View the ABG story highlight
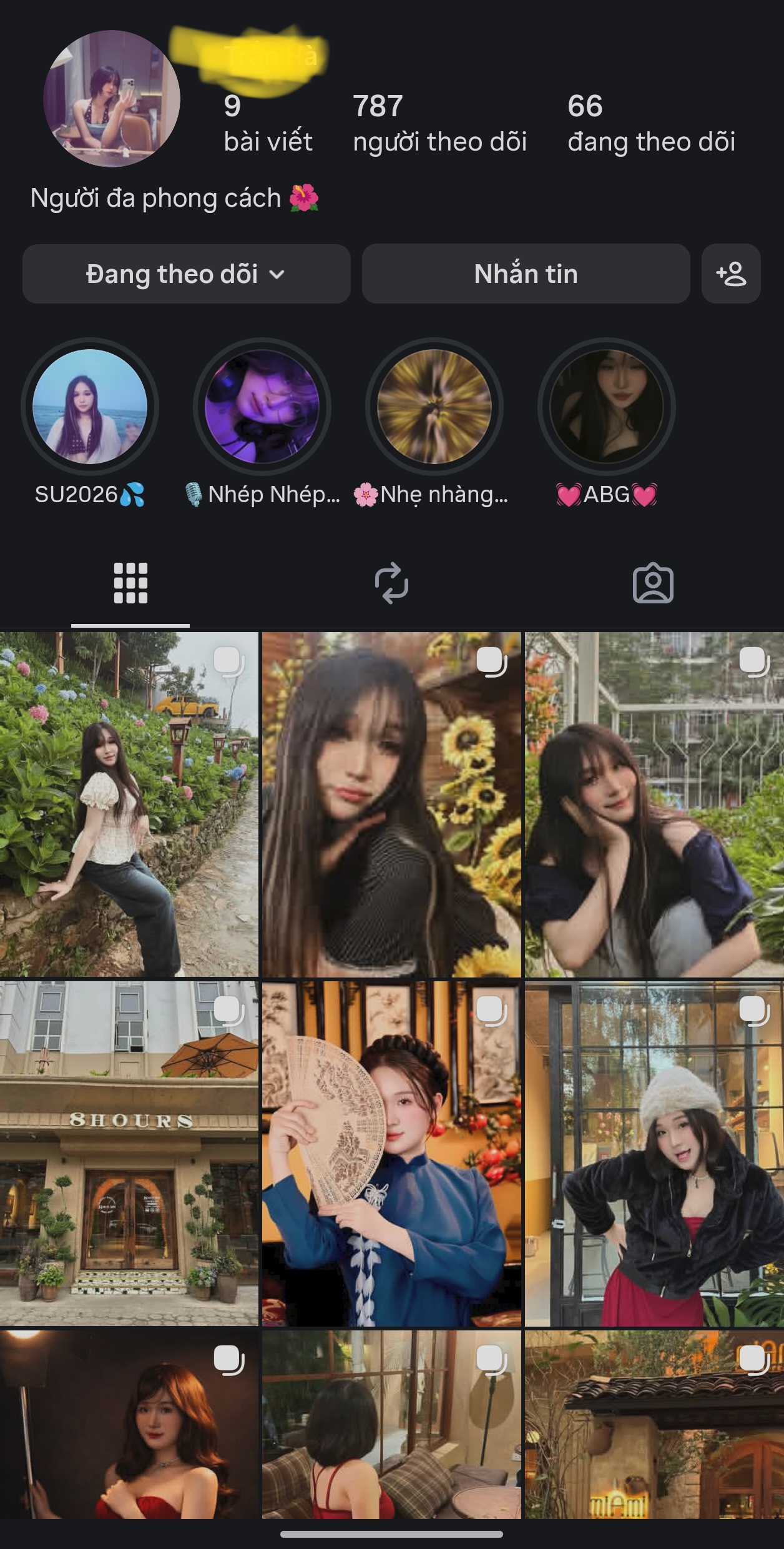The width and height of the screenshot is (784, 1549). tap(607, 407)
